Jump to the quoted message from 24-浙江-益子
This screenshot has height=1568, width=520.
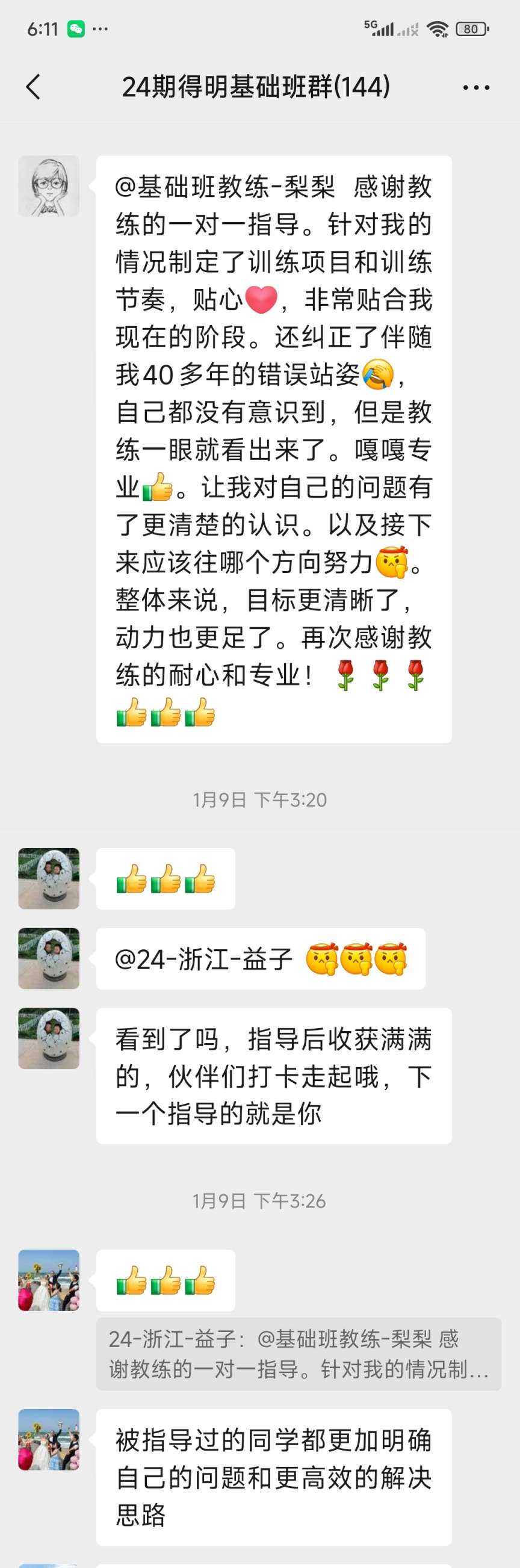click(x=299, y=1354)
